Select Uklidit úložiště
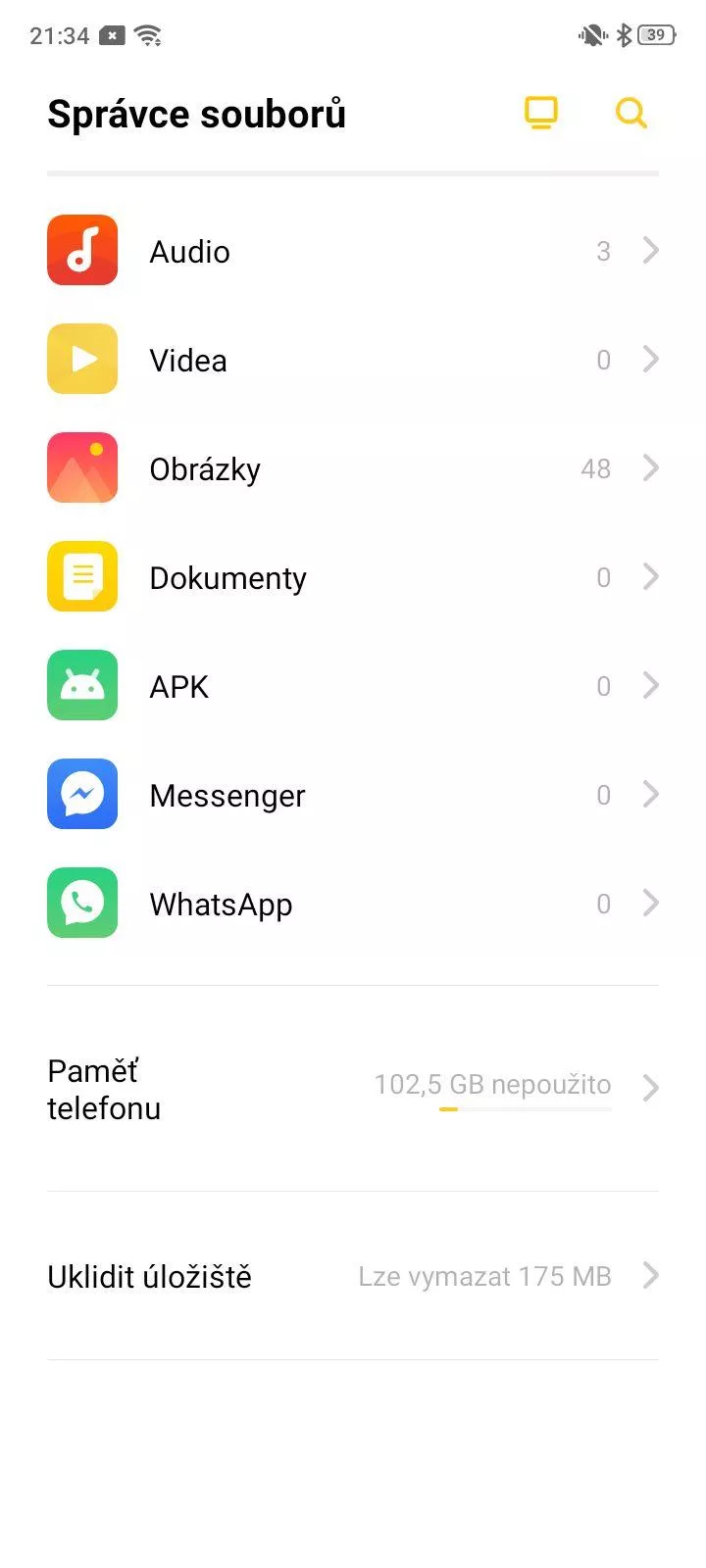Viewport: 706px width, 1568px height. (x=353, y=1276)
